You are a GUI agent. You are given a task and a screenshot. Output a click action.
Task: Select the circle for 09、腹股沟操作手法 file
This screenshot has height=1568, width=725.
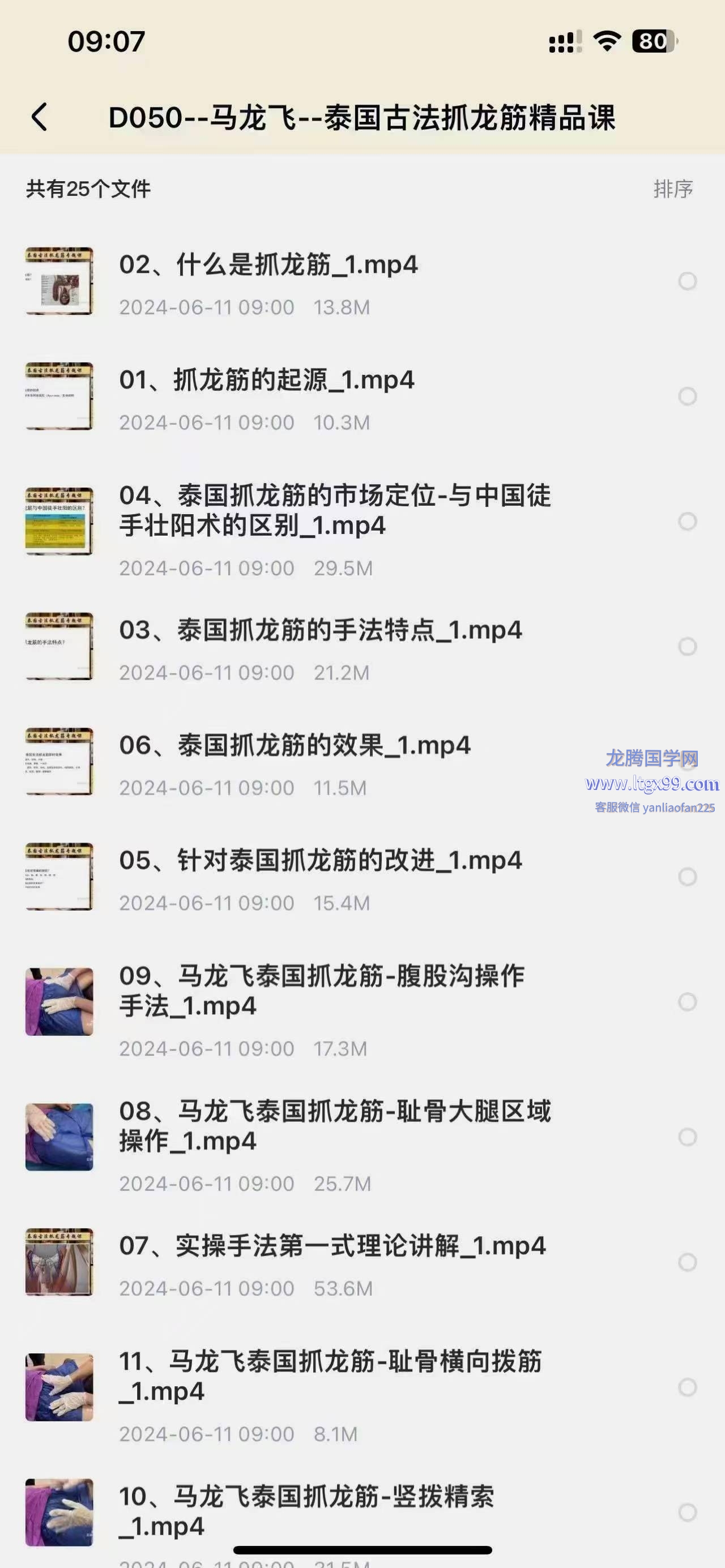coord(687,1002)
